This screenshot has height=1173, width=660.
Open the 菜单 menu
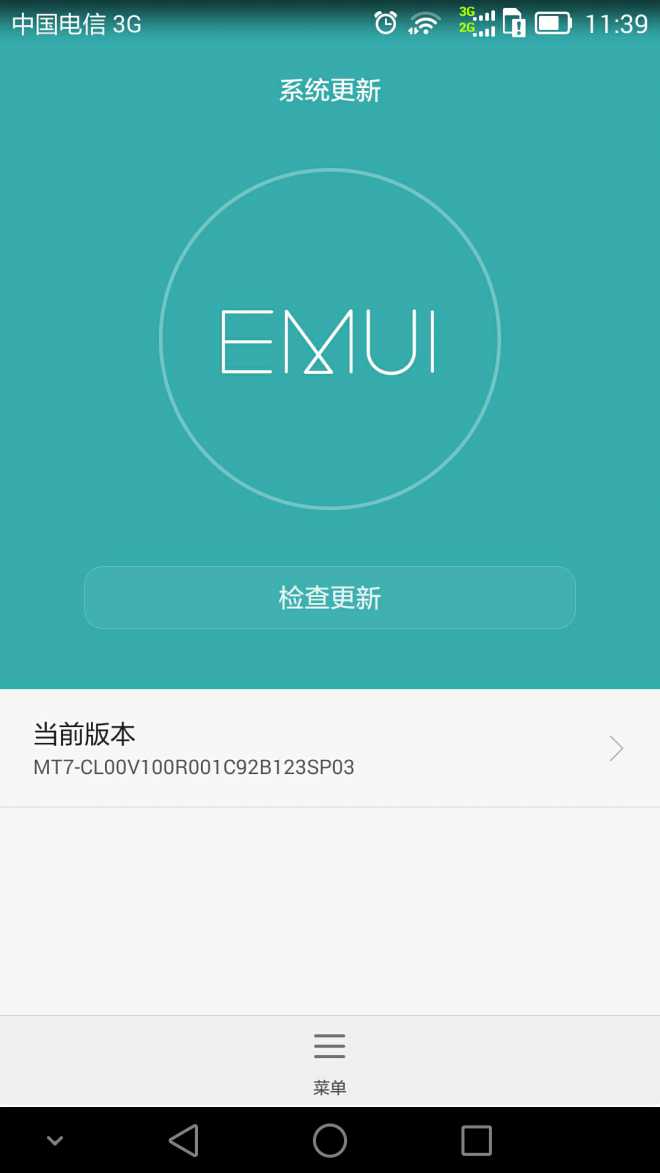330,1061
